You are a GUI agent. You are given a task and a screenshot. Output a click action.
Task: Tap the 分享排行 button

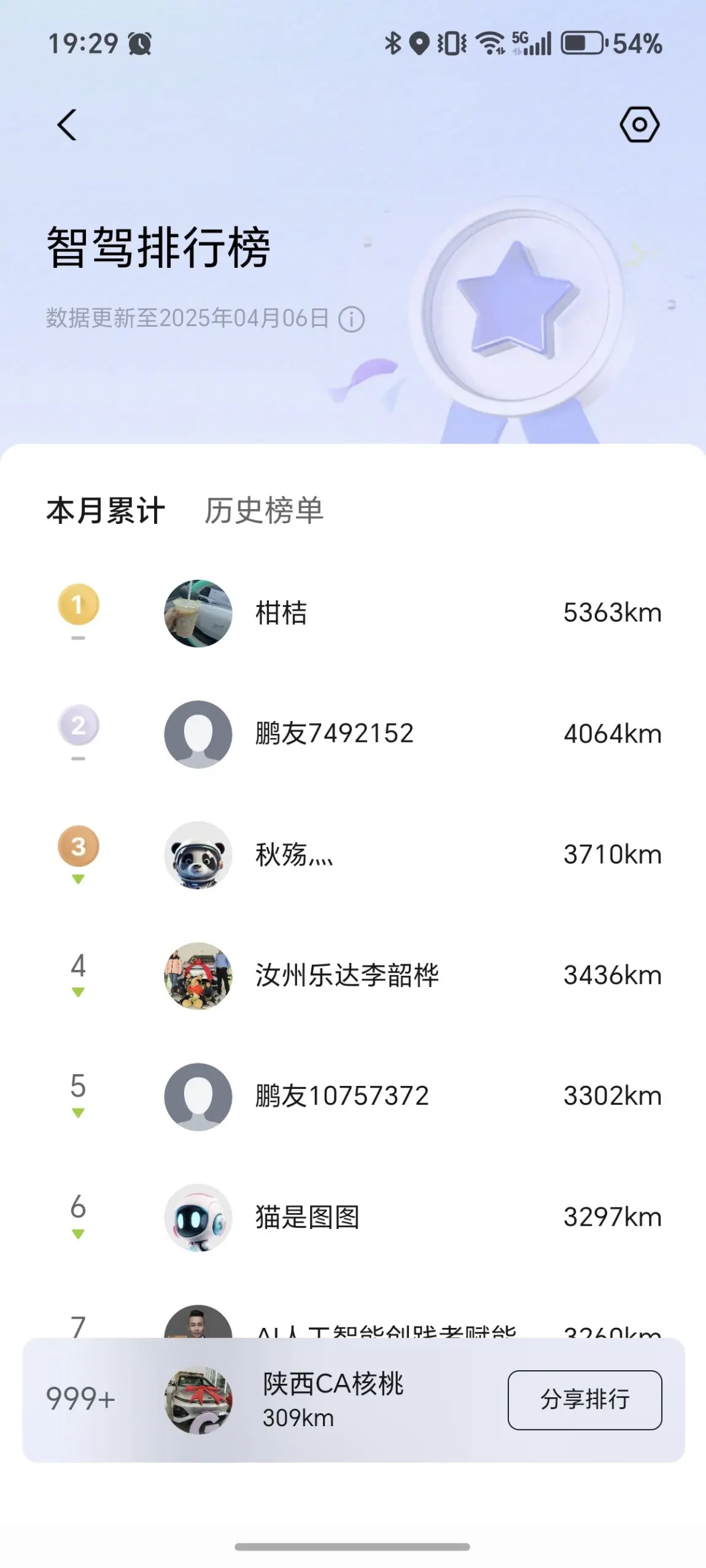pyautogui.click(x=584, y=1400)
